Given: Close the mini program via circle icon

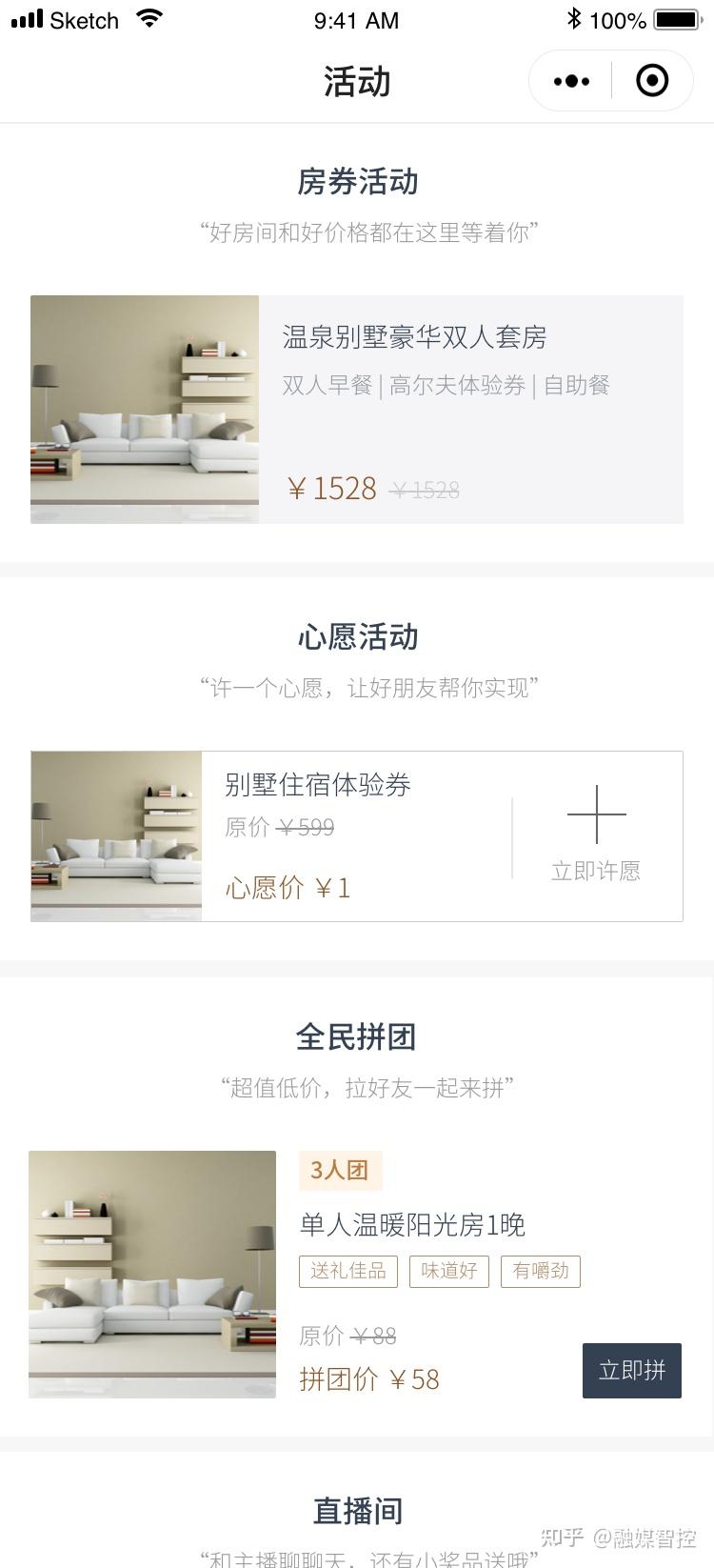Looking at the screenshot, I should (x=652, y=82).
